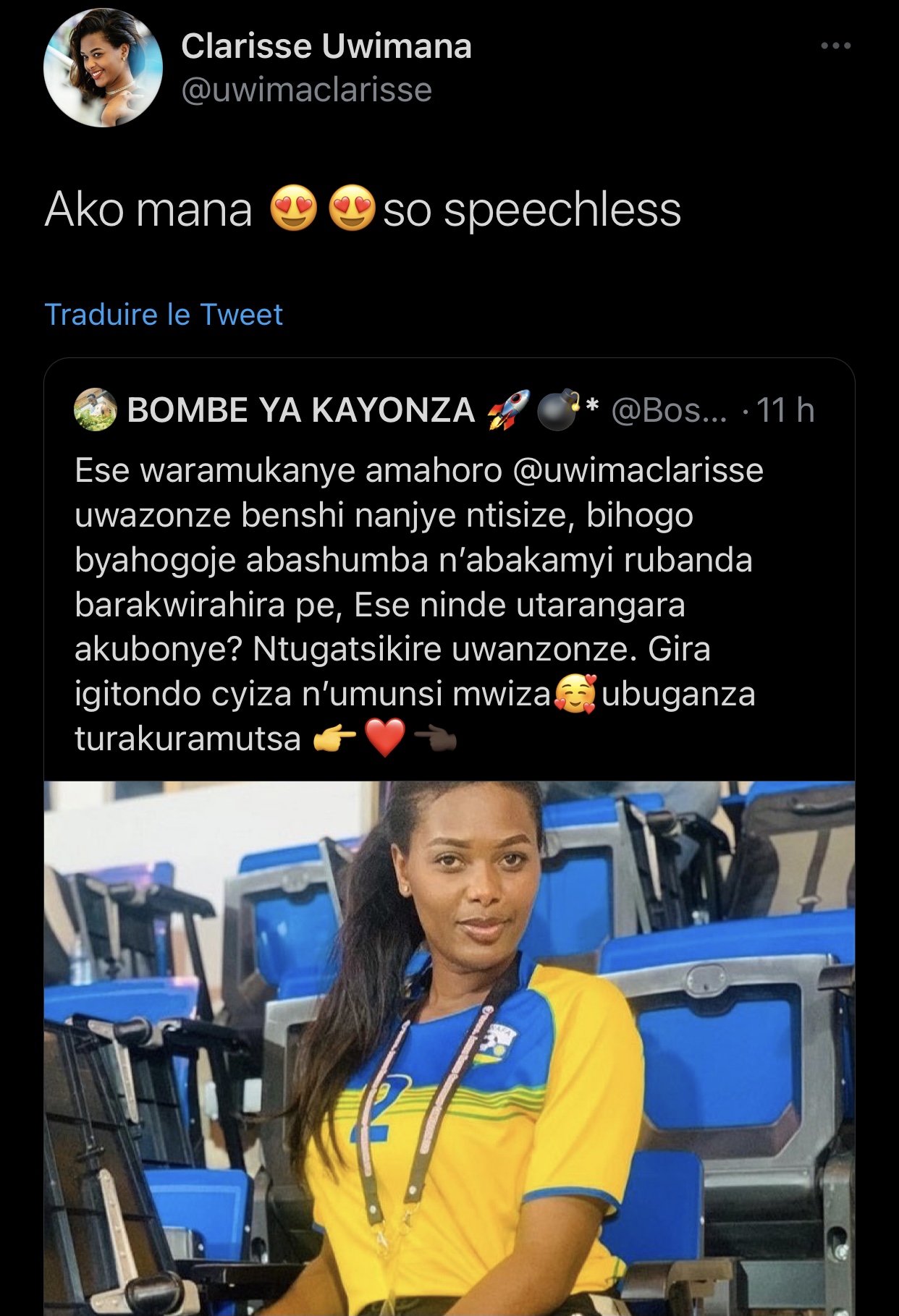Open Clarisse Uwimana's profile picture

[103, 68]
